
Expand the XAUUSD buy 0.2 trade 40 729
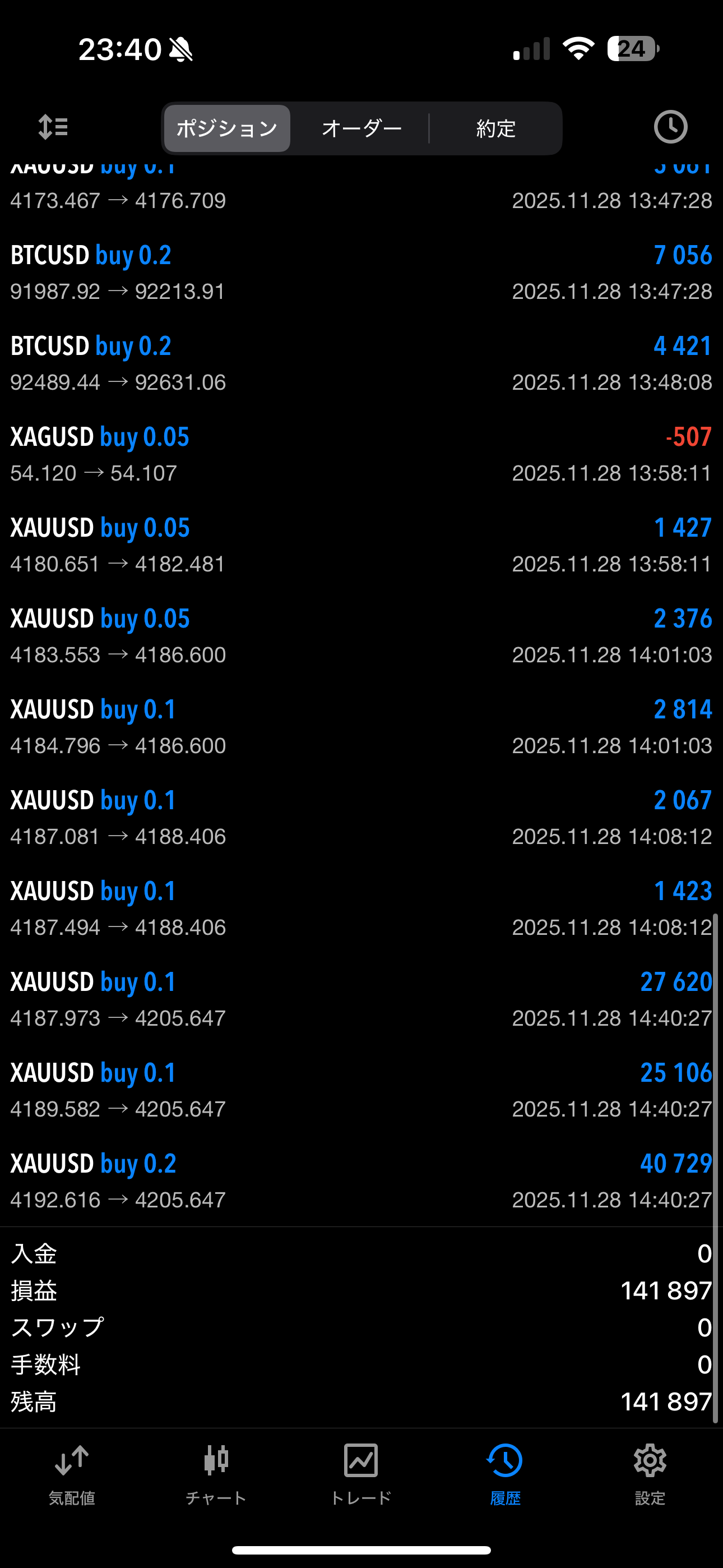(361, 1181)
